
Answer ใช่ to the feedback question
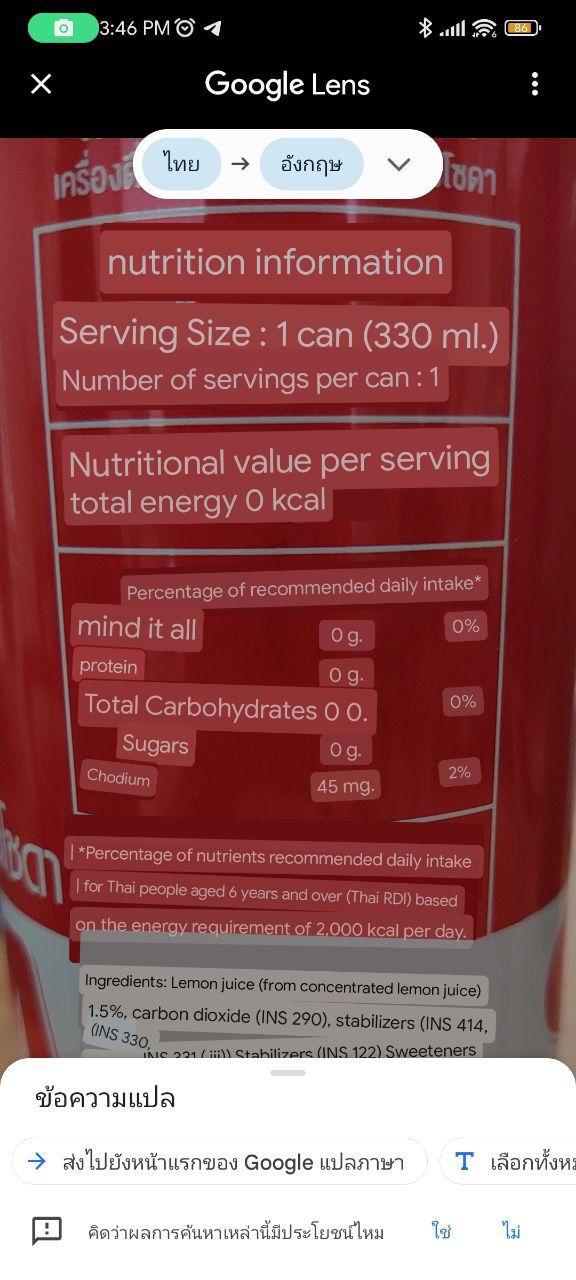pos(442,1231)
